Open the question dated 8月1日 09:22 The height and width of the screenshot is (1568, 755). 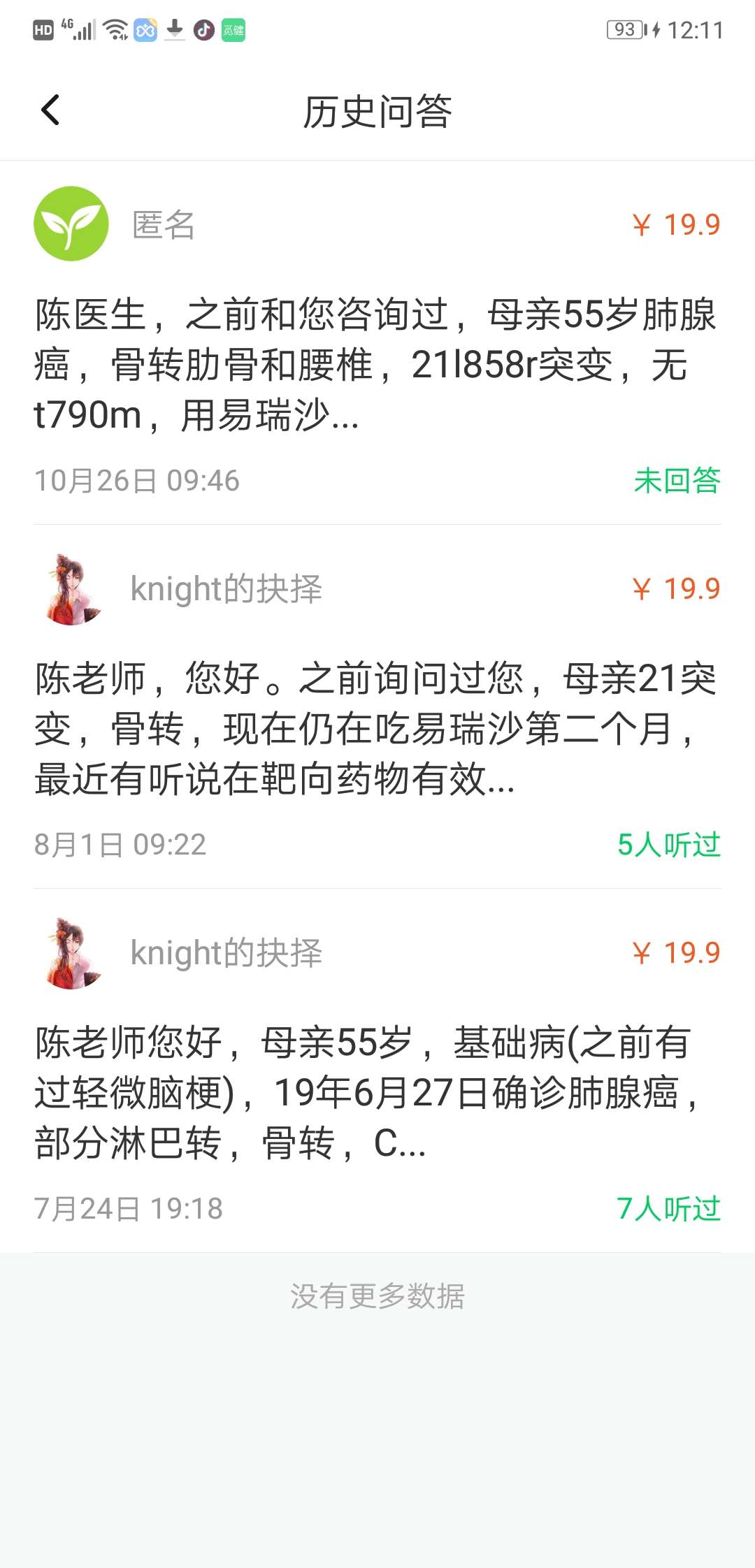point(377,727)
